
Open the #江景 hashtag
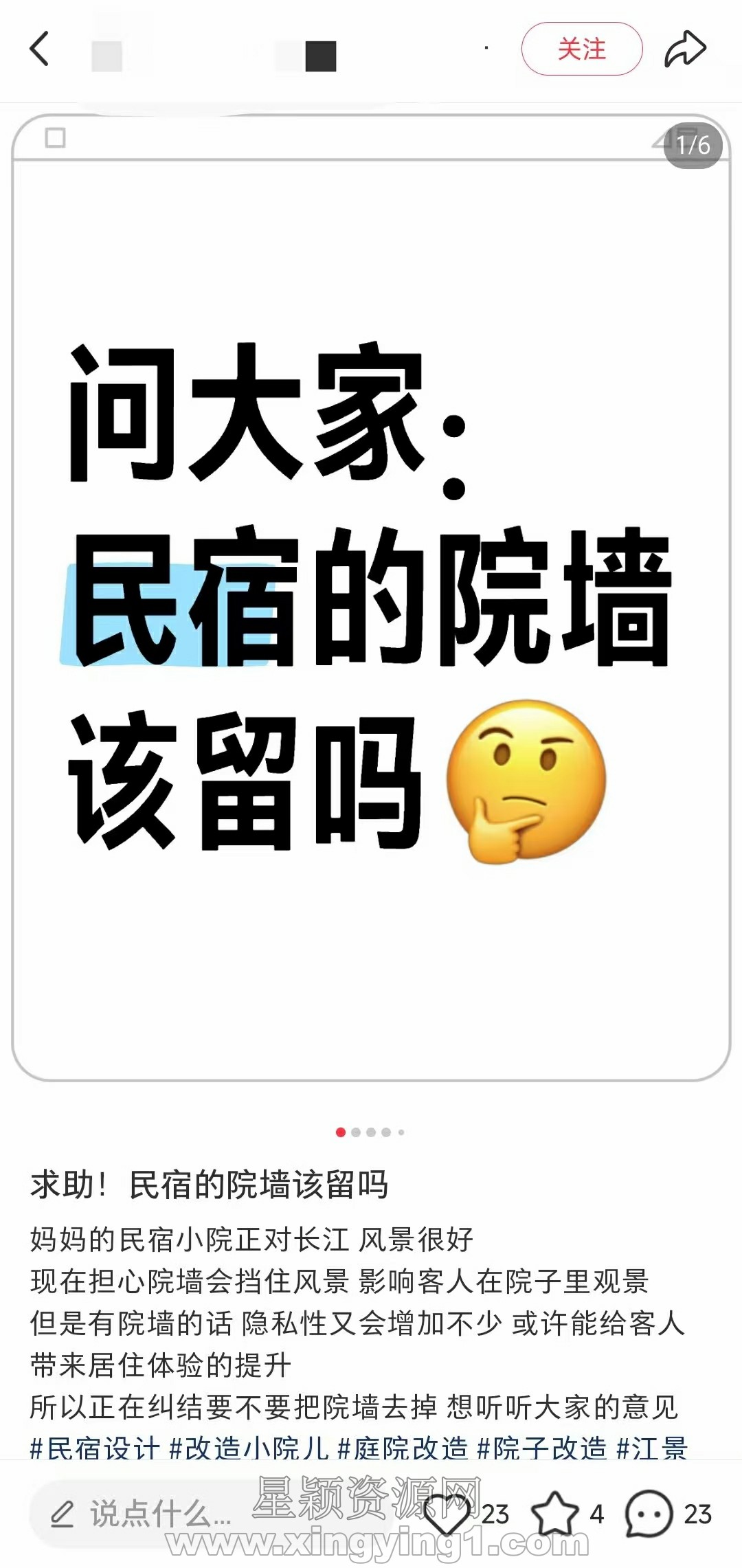pyautogui.click(x=652, y=1448)
